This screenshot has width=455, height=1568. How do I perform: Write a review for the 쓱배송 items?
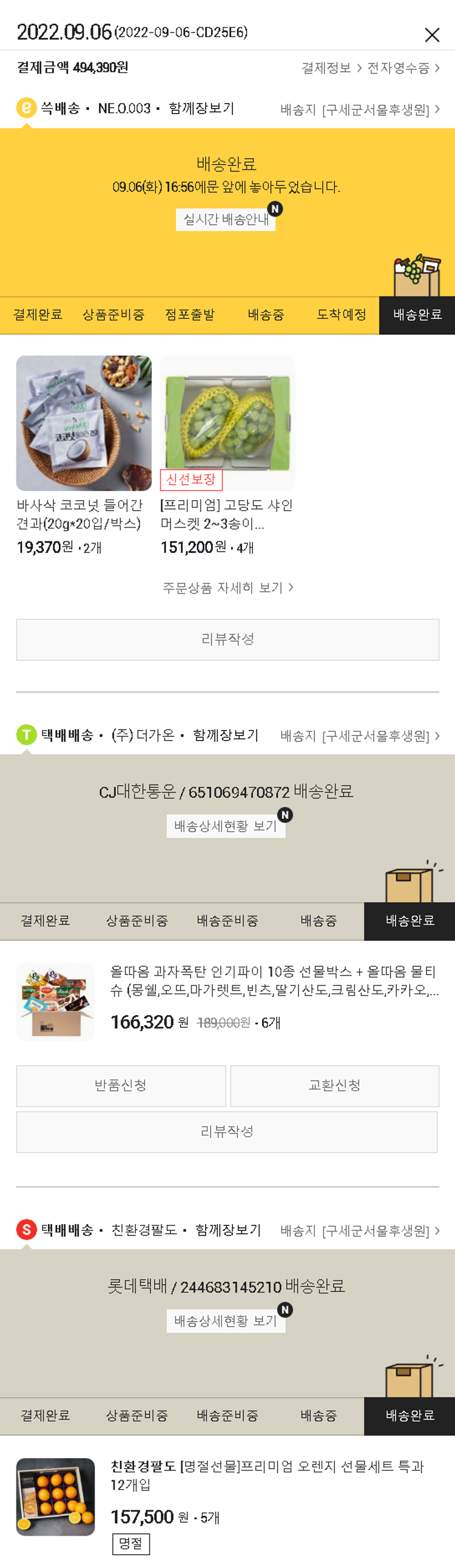[x=228, y=639]
